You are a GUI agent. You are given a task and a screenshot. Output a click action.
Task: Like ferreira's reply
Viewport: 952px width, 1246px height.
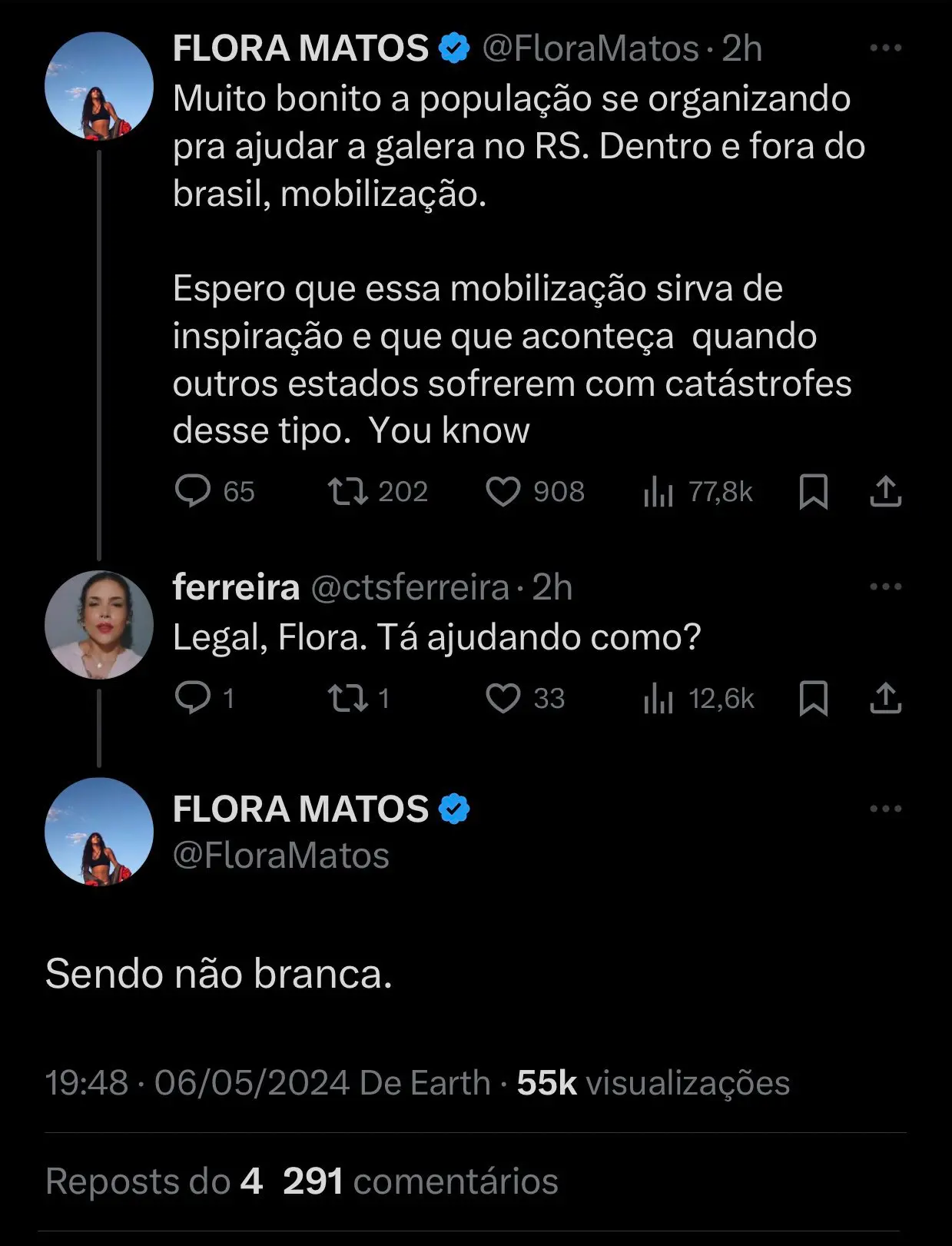coord(507,698)
